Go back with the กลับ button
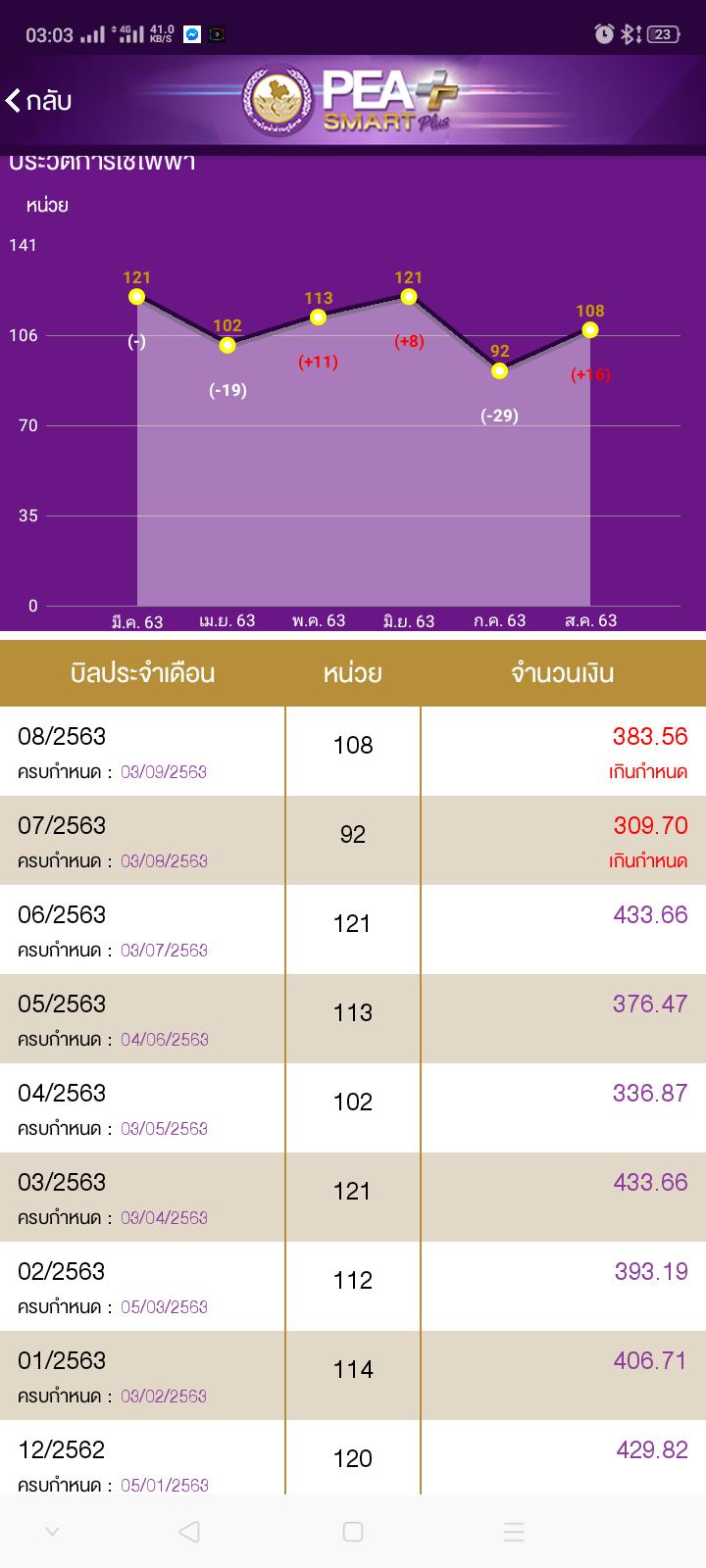706x1568 pixels. coord(39,100)
